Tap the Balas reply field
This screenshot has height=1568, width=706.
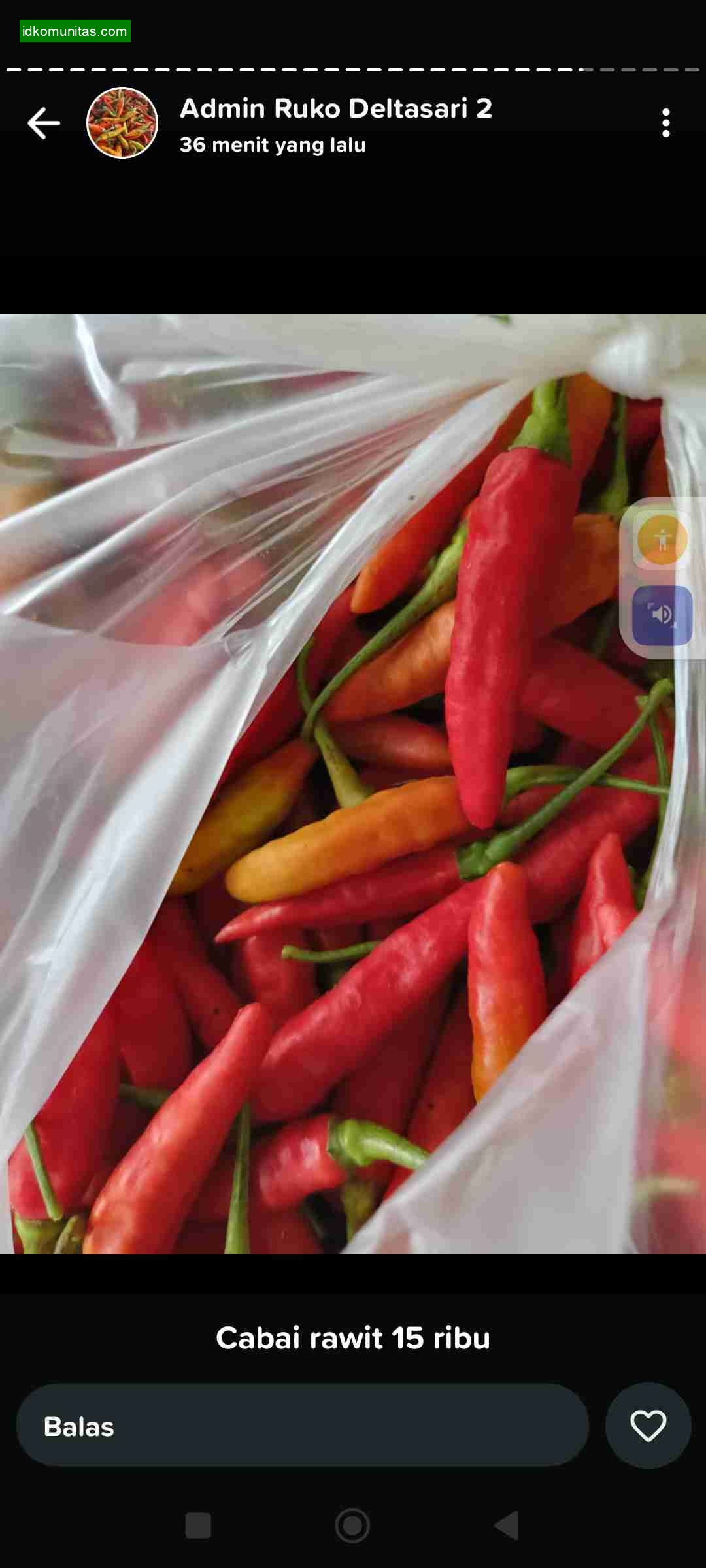point(302,1426)
